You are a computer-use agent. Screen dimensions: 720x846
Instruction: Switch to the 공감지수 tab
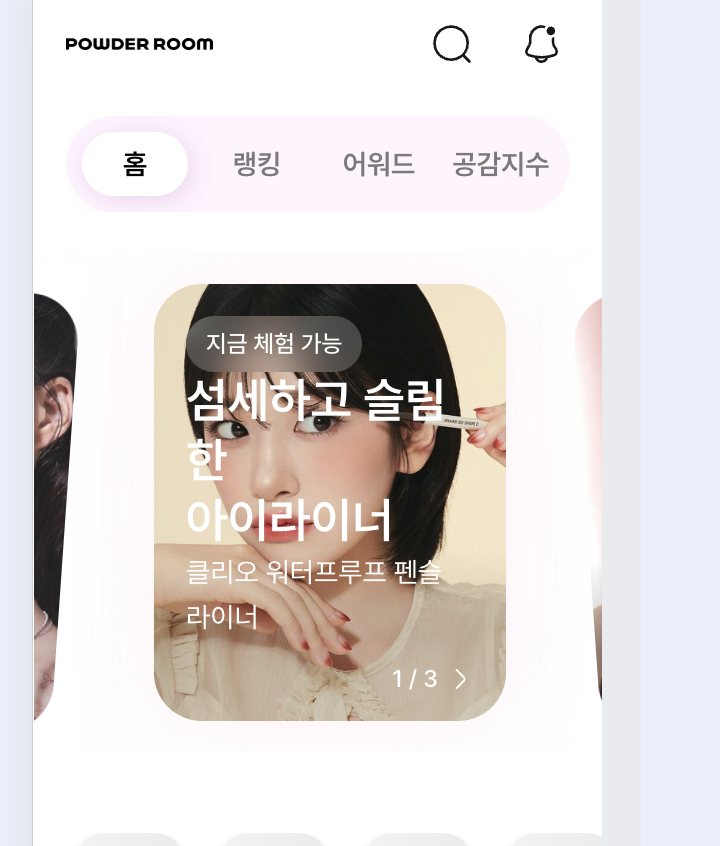click(x=500, y=164)
